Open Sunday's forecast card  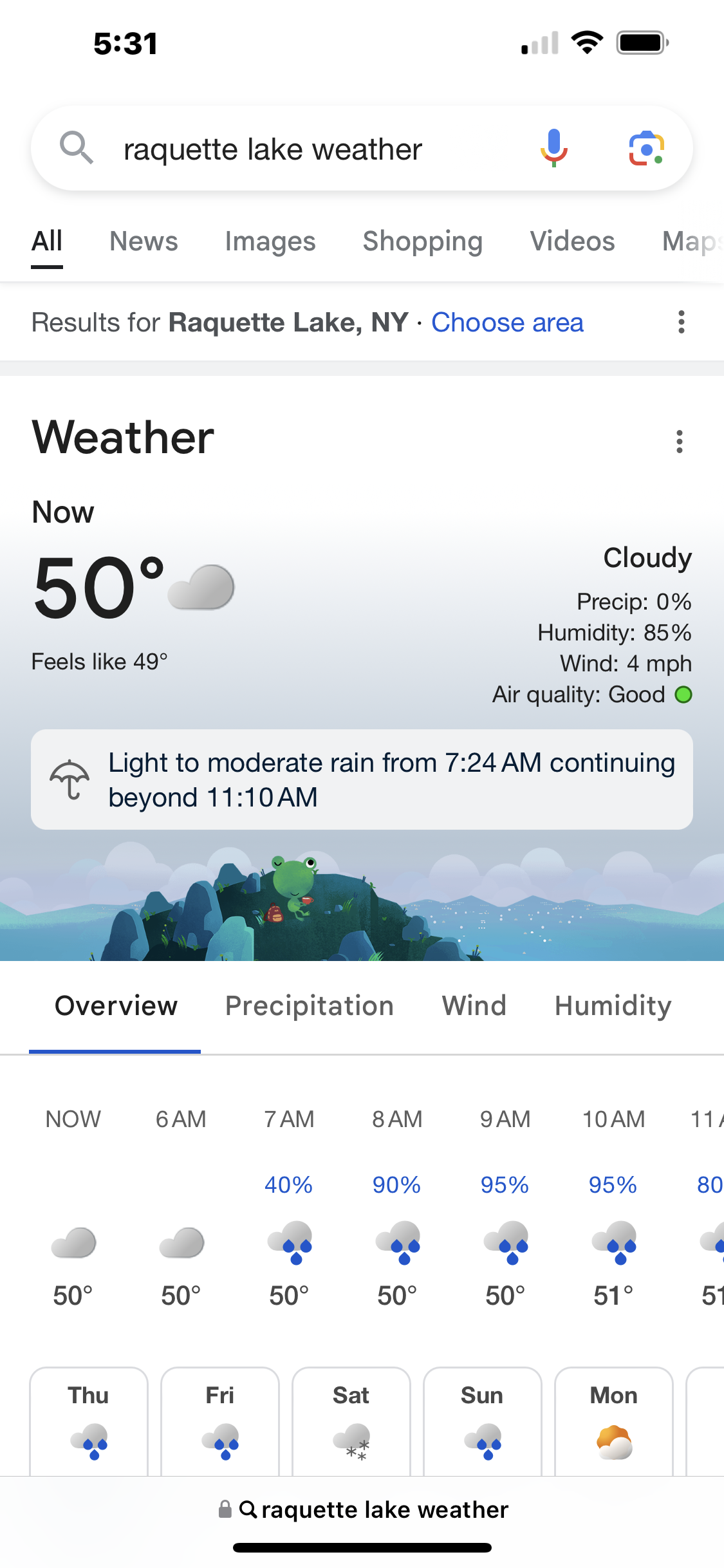(x=483, y=1421)
